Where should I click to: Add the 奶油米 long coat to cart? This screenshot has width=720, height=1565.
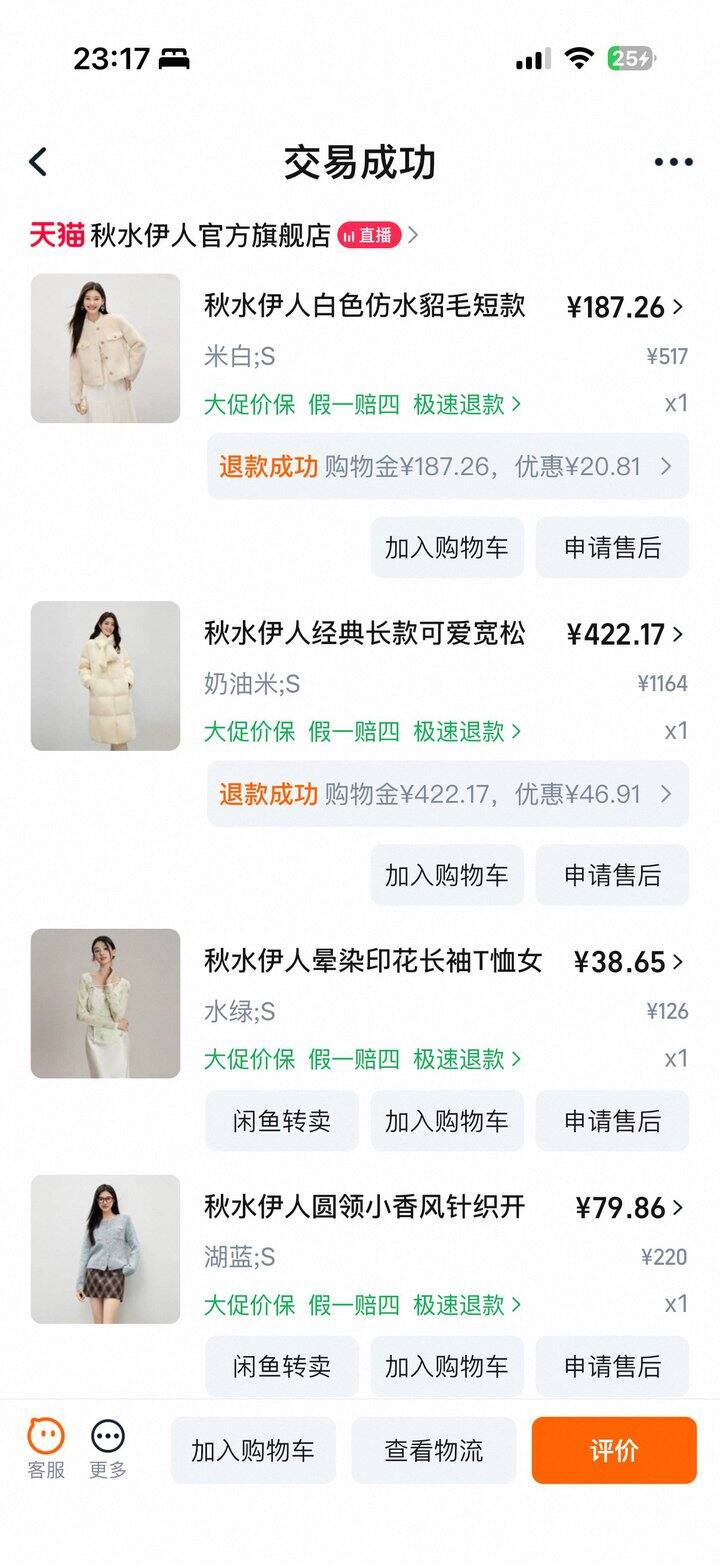(447, 875)
